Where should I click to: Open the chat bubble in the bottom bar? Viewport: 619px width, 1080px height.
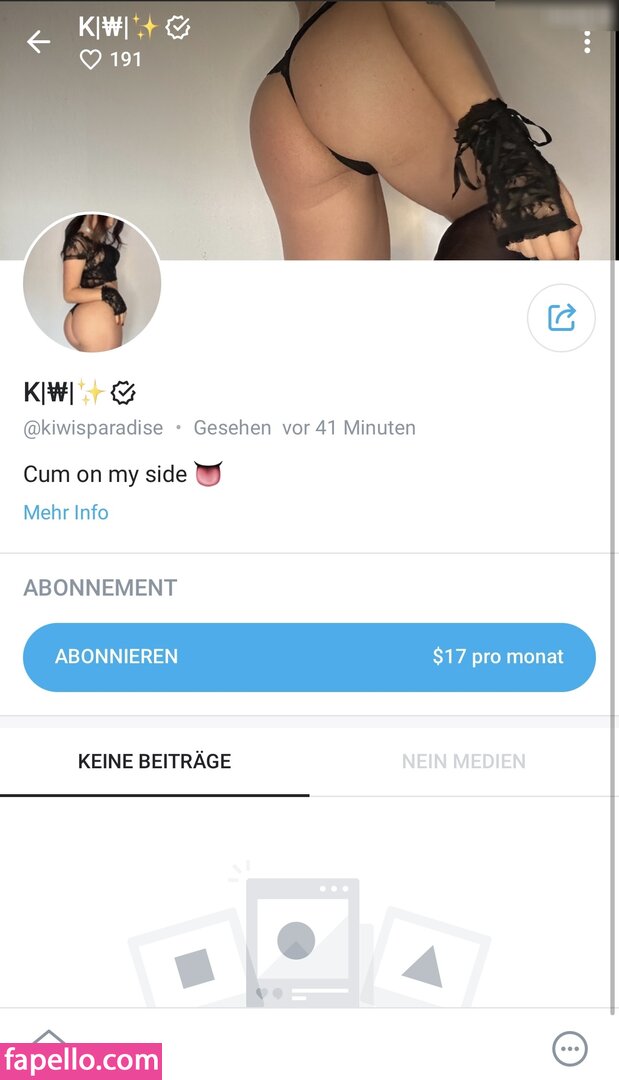coord(570,1048)
